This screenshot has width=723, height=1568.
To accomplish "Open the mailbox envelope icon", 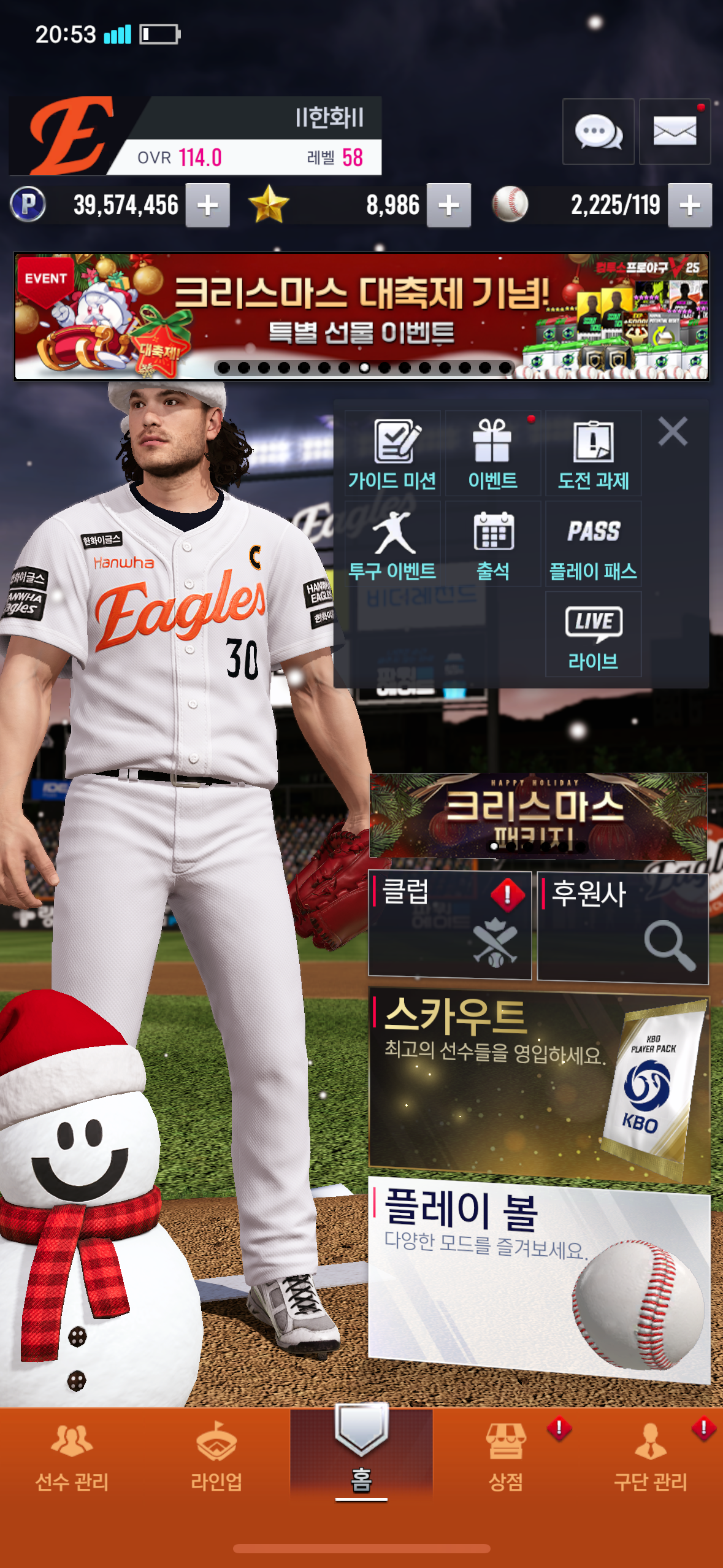I will tap(675, 131).
